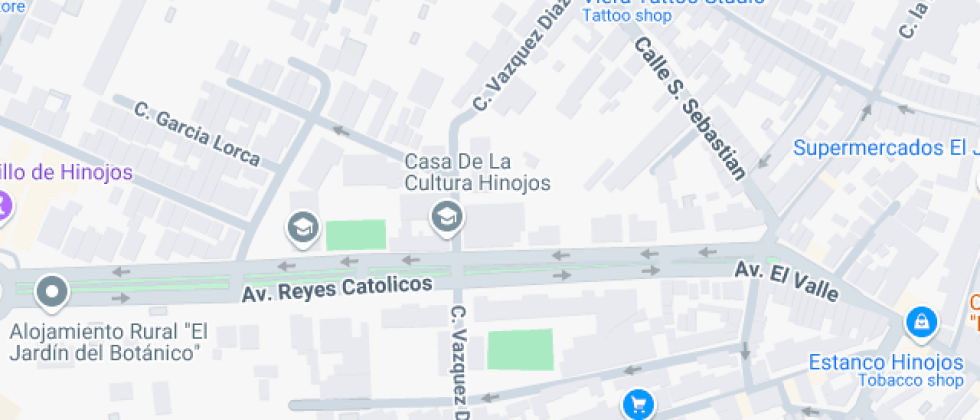Tap the Estanco Hinojos tobacco shop marker
Screen dimensions: 980x420
tap(919, 323)
